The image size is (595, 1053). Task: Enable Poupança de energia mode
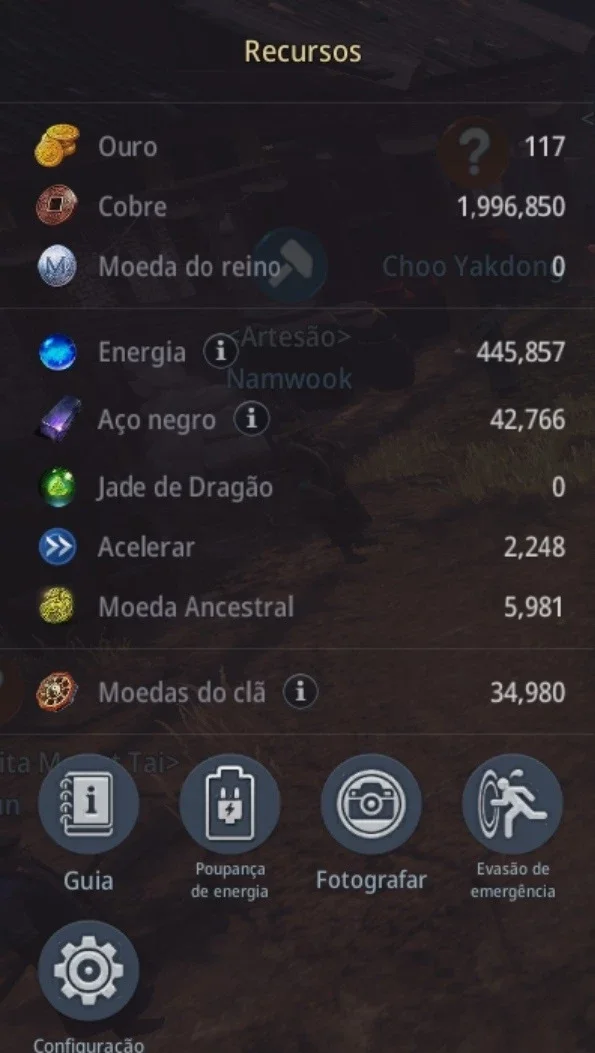point(230,804)
